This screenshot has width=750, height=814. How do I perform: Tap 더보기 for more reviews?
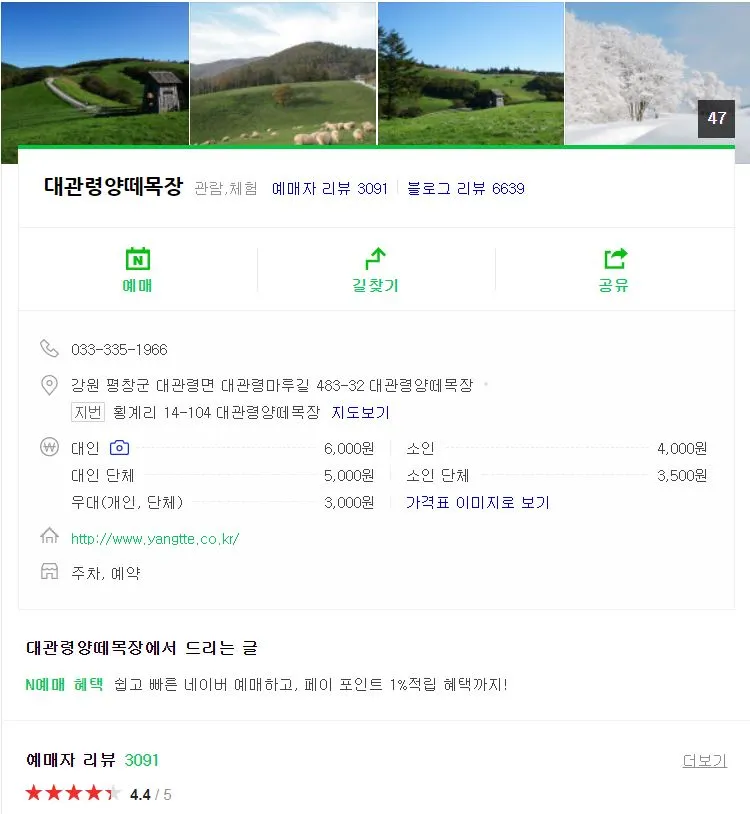704,761
